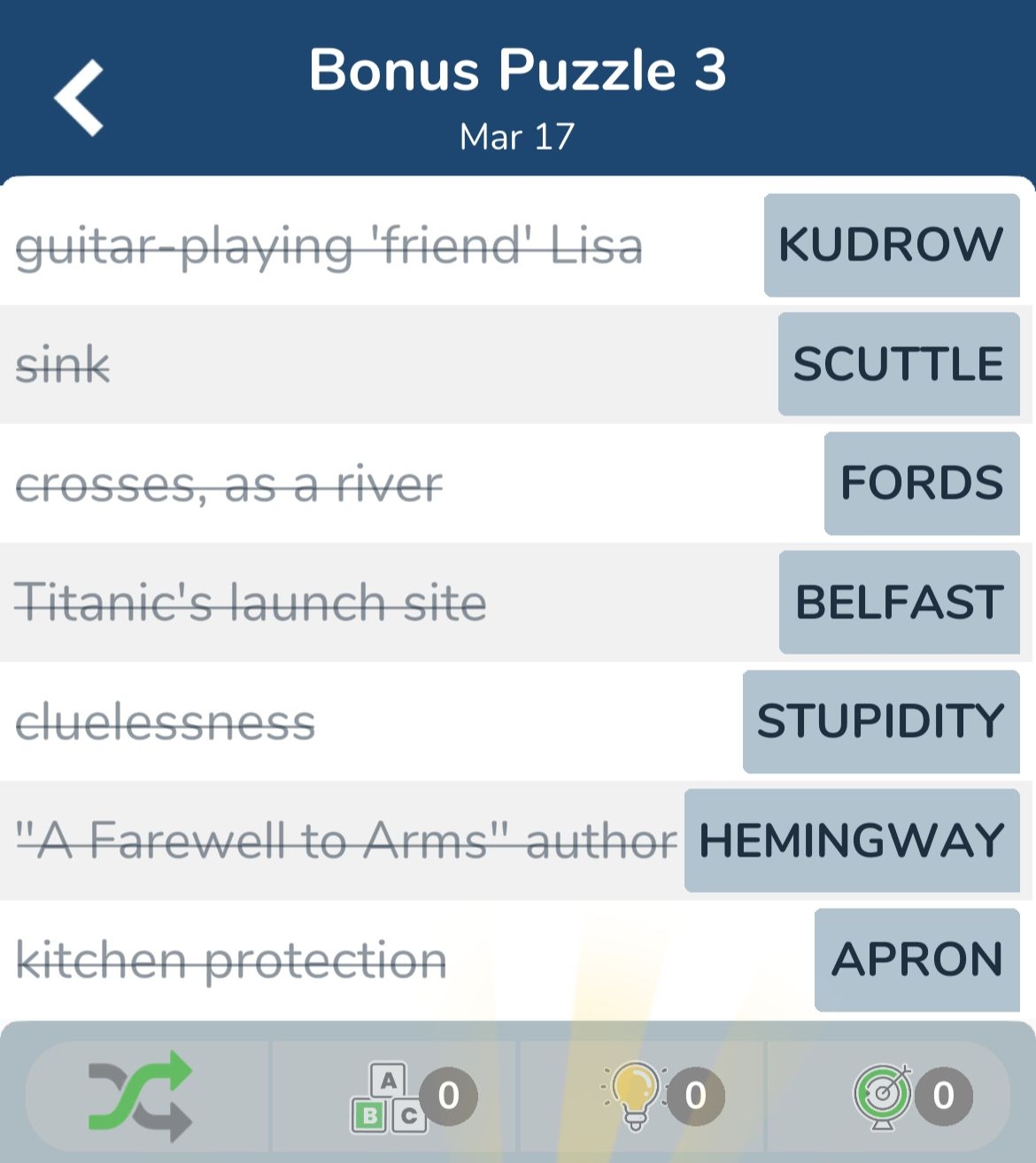Tap the Bonus Puzzle 3 title
The image size is (1036, 1163).
click(x=518, y=71)
